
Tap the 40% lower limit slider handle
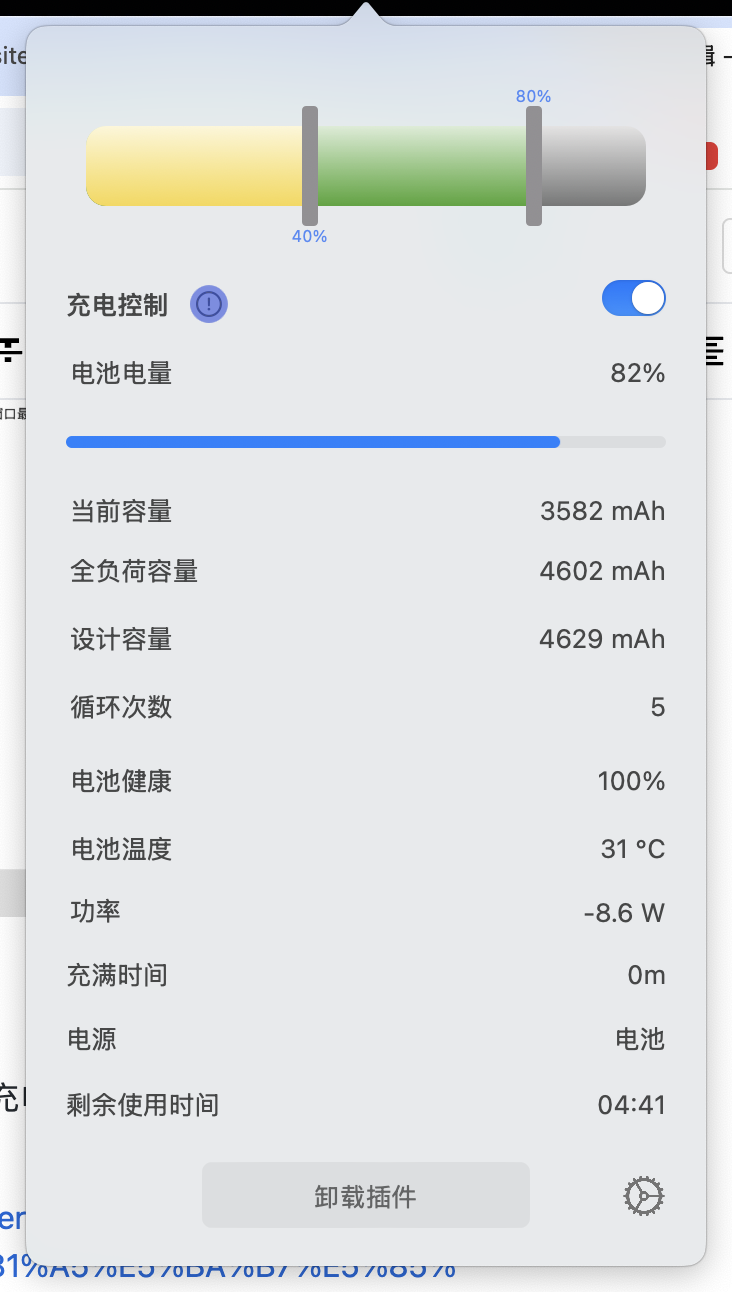click(x=310, y=166)
